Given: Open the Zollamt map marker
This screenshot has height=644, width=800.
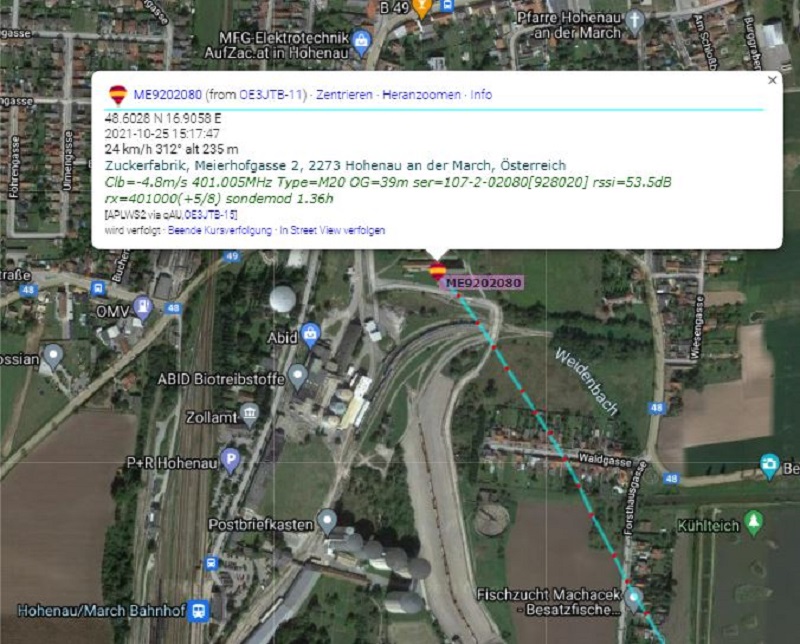Looking at the screenshot, I should coord(249,411).
